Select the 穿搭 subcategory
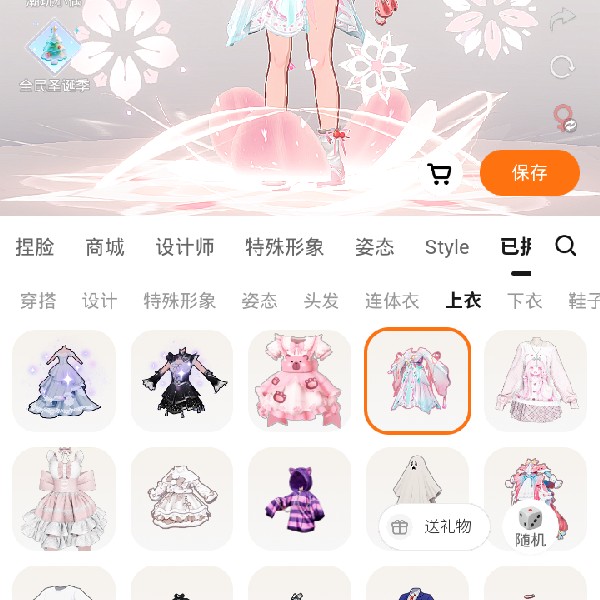This screenshot has height=600, width=600. click(38, 301)
